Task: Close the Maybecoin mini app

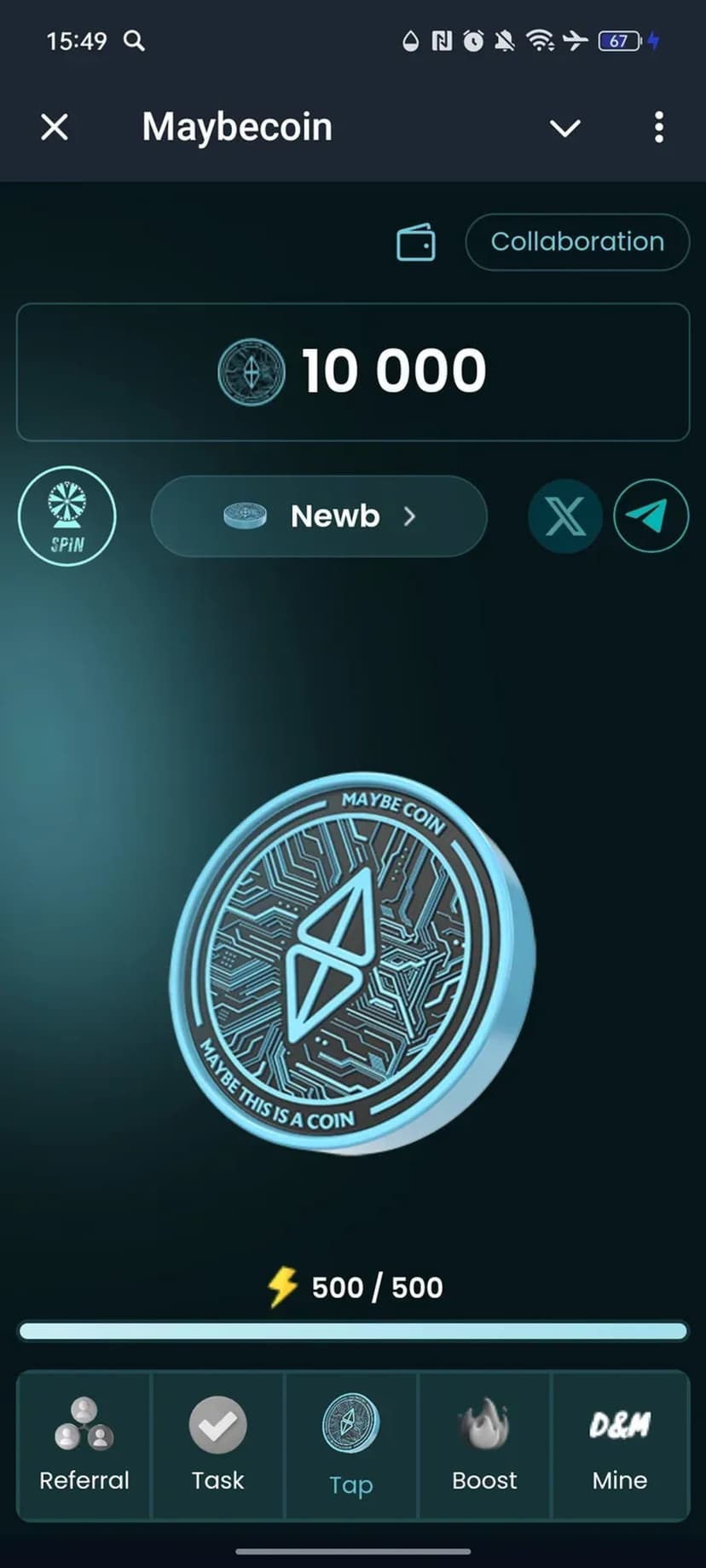Action: coord(55,128)
